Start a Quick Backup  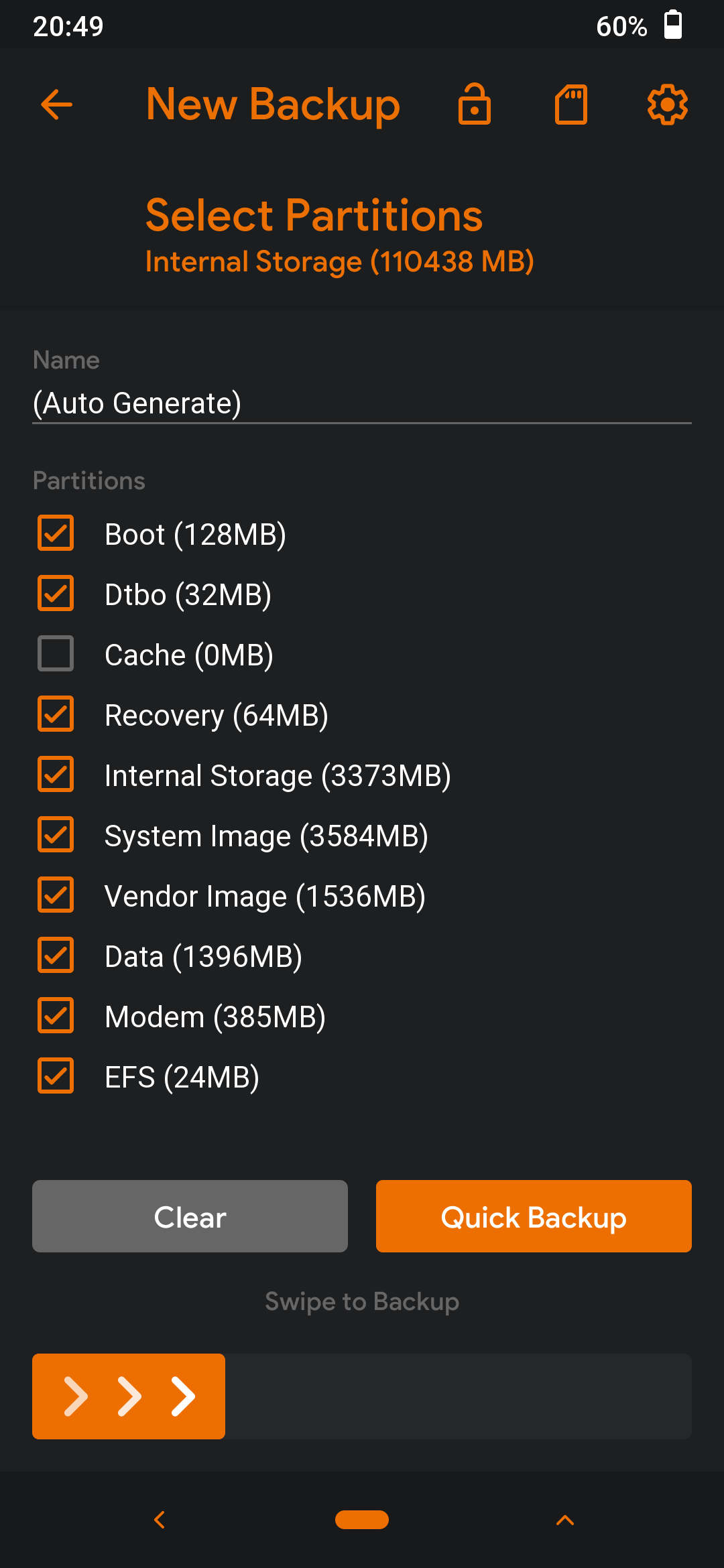[x=534, y=1216]
